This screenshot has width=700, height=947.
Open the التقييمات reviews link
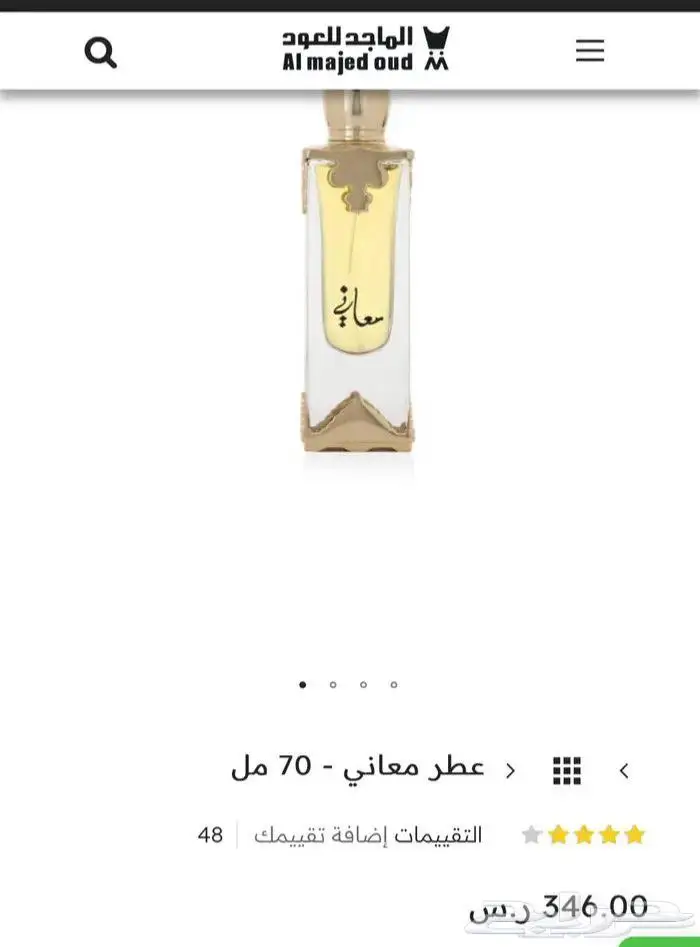coord(439,835)
